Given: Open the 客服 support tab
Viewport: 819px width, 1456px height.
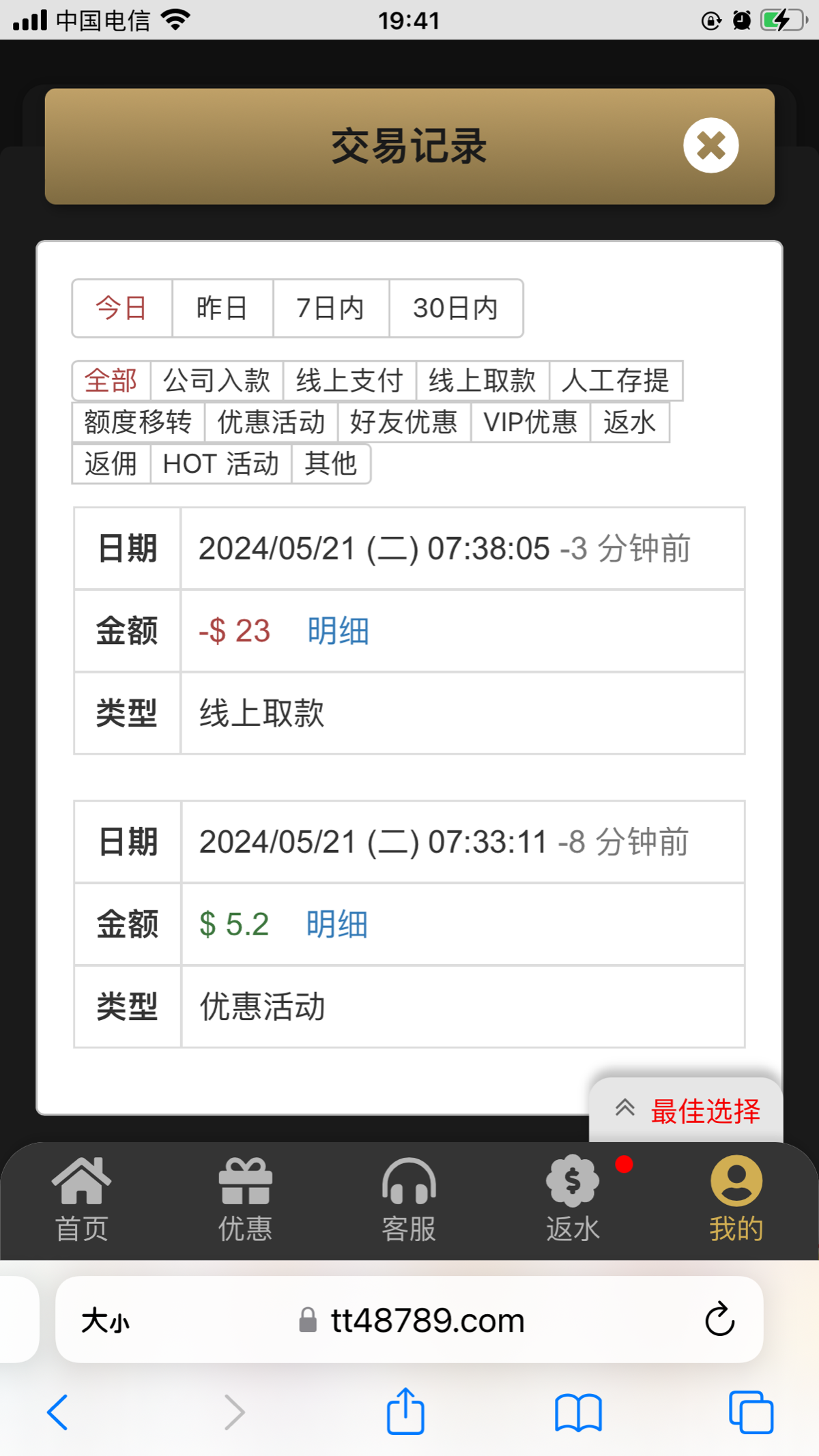Looking at the screenshot, I should coord(409,1199).
